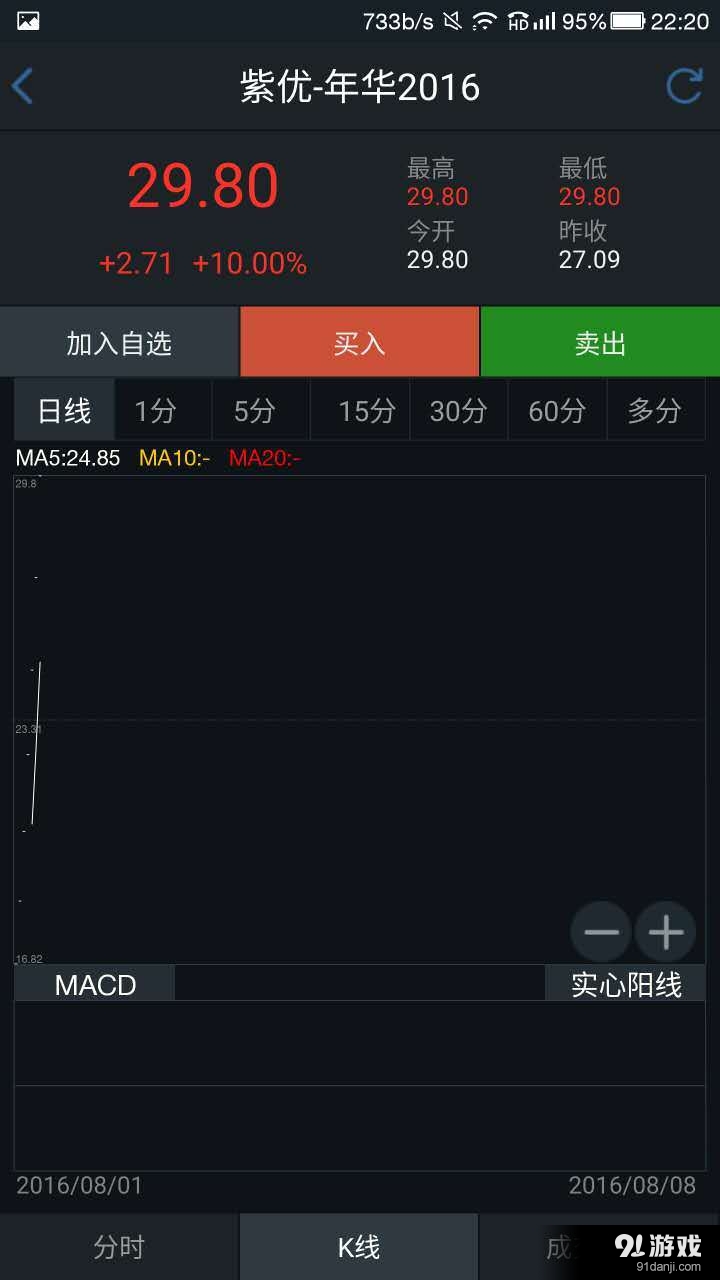Zoom out of the K-line chart

(x=601, y=931)
